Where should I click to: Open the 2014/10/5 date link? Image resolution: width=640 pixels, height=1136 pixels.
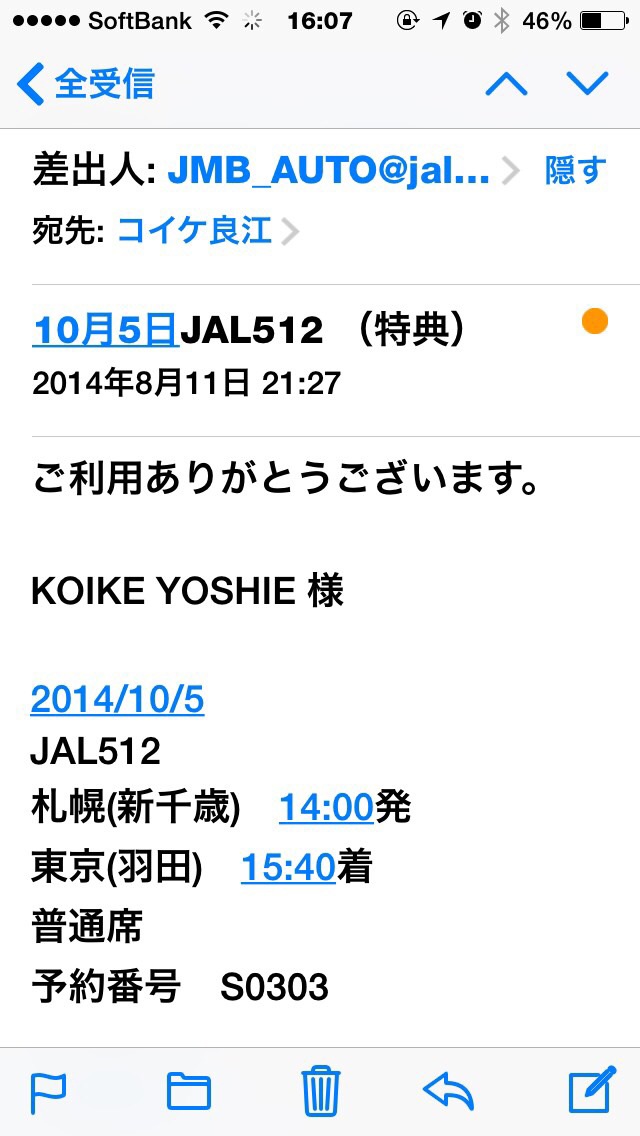117,699
